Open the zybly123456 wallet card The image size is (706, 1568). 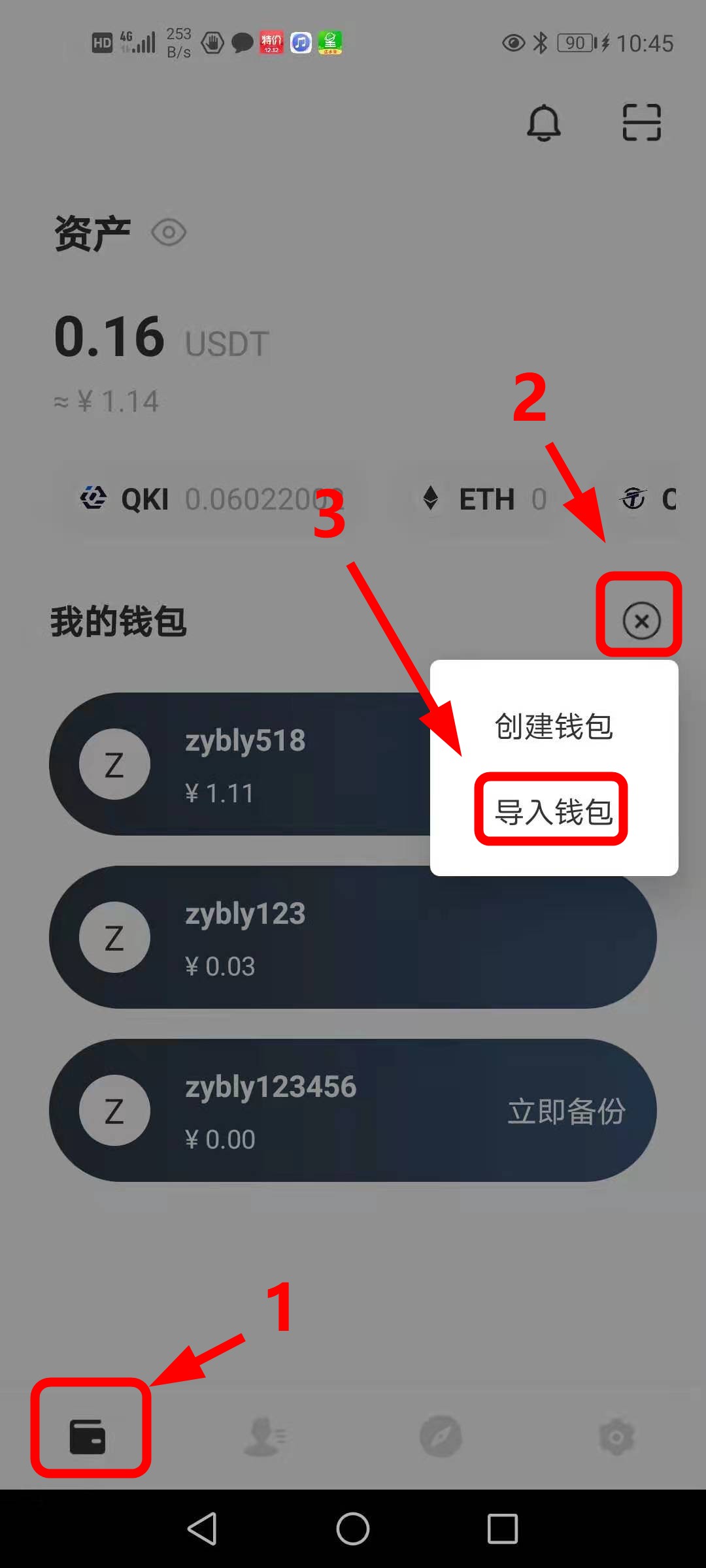click(x=294, y=1111)
